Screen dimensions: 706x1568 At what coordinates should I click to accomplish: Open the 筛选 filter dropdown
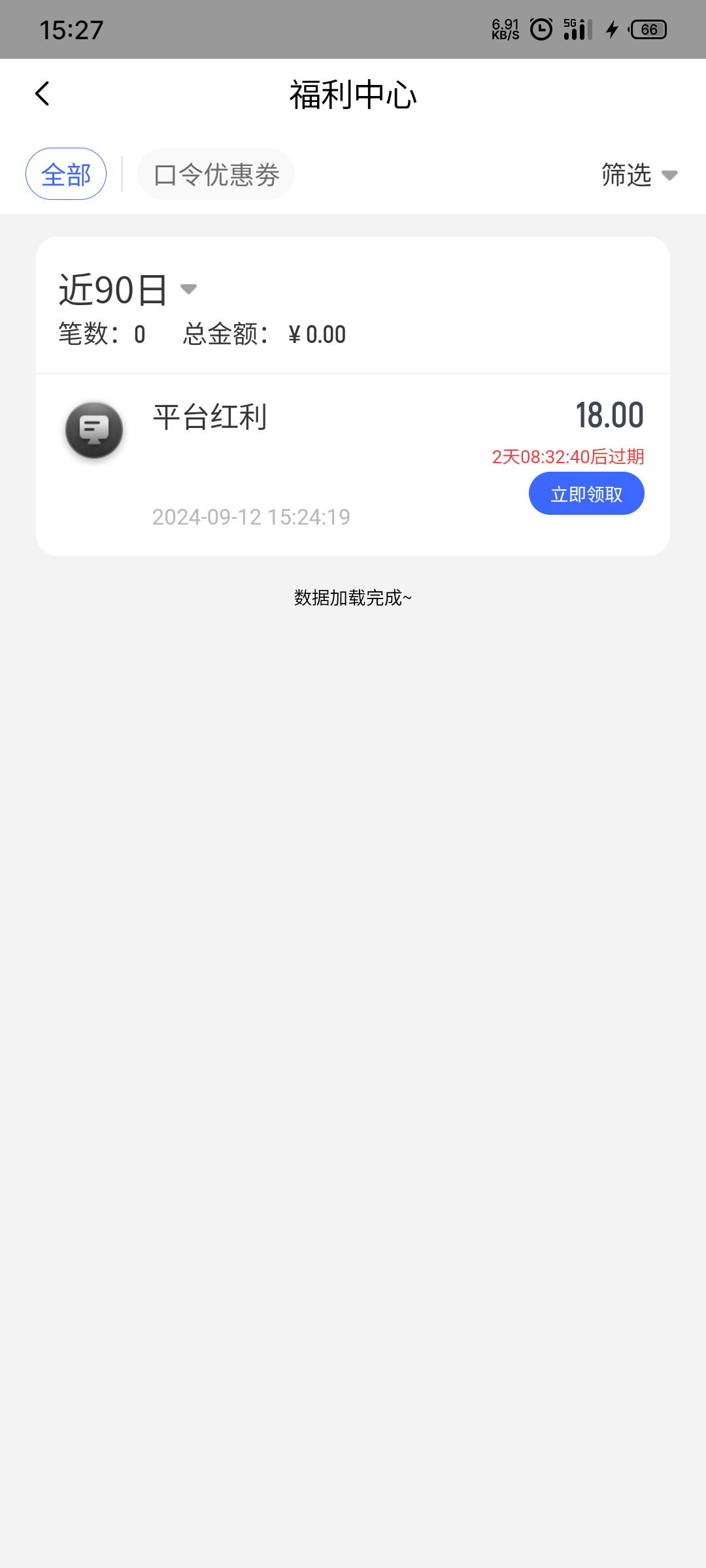639,175
